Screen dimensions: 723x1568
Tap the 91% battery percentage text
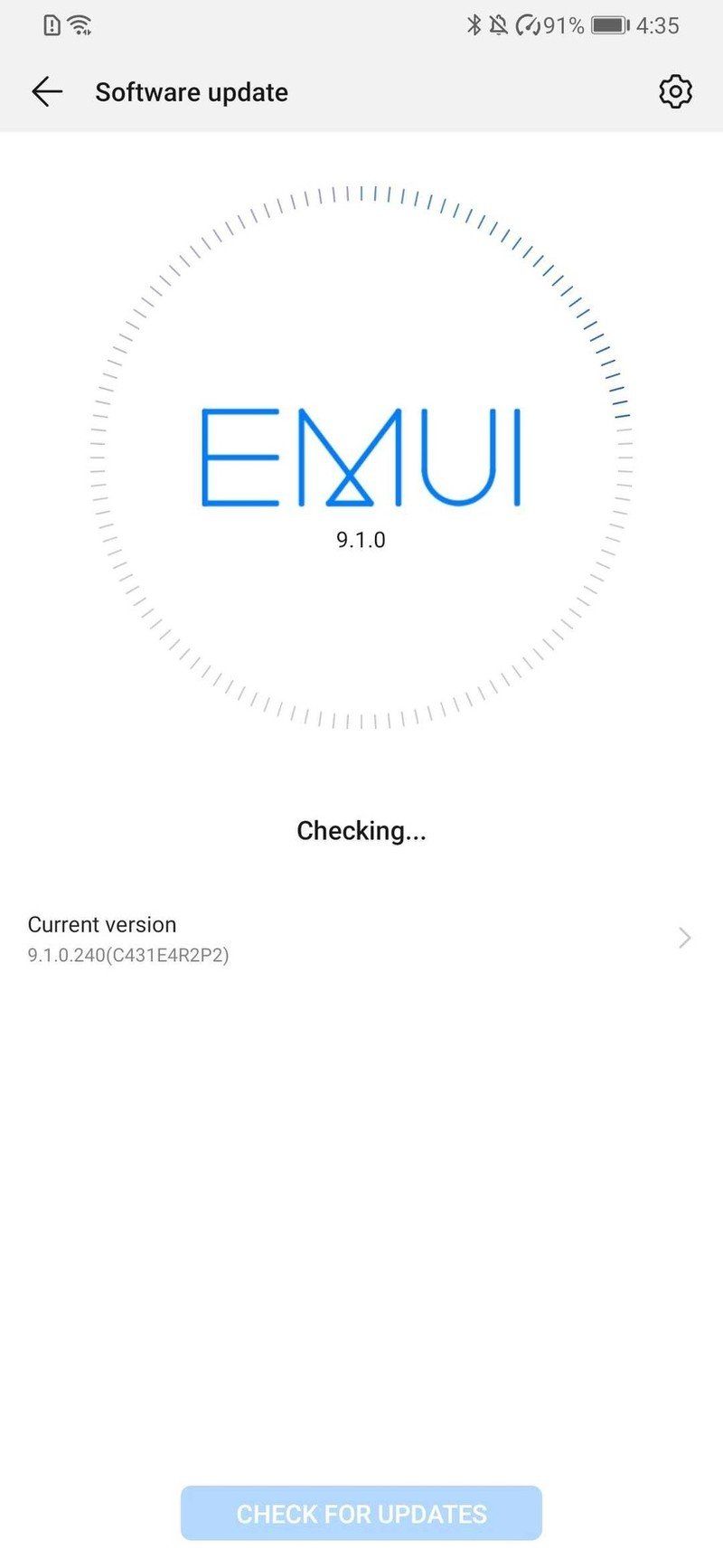565,24
